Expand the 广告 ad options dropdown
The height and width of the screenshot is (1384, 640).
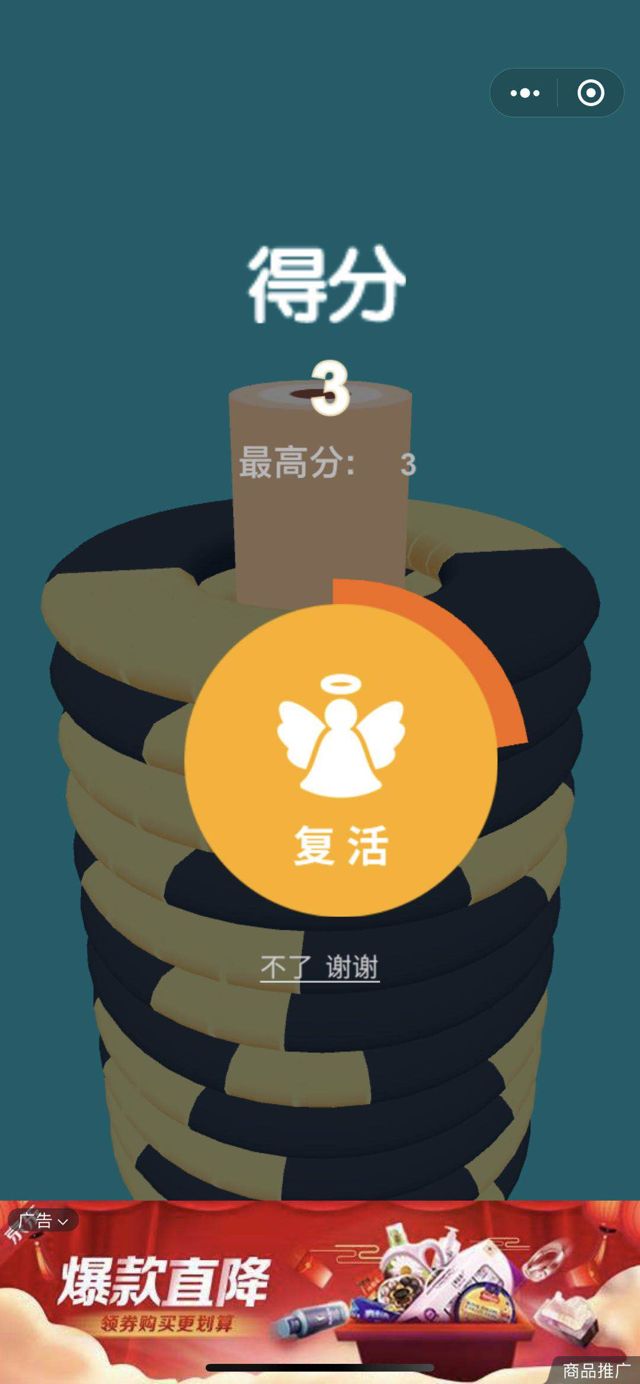coord(44,1221)
